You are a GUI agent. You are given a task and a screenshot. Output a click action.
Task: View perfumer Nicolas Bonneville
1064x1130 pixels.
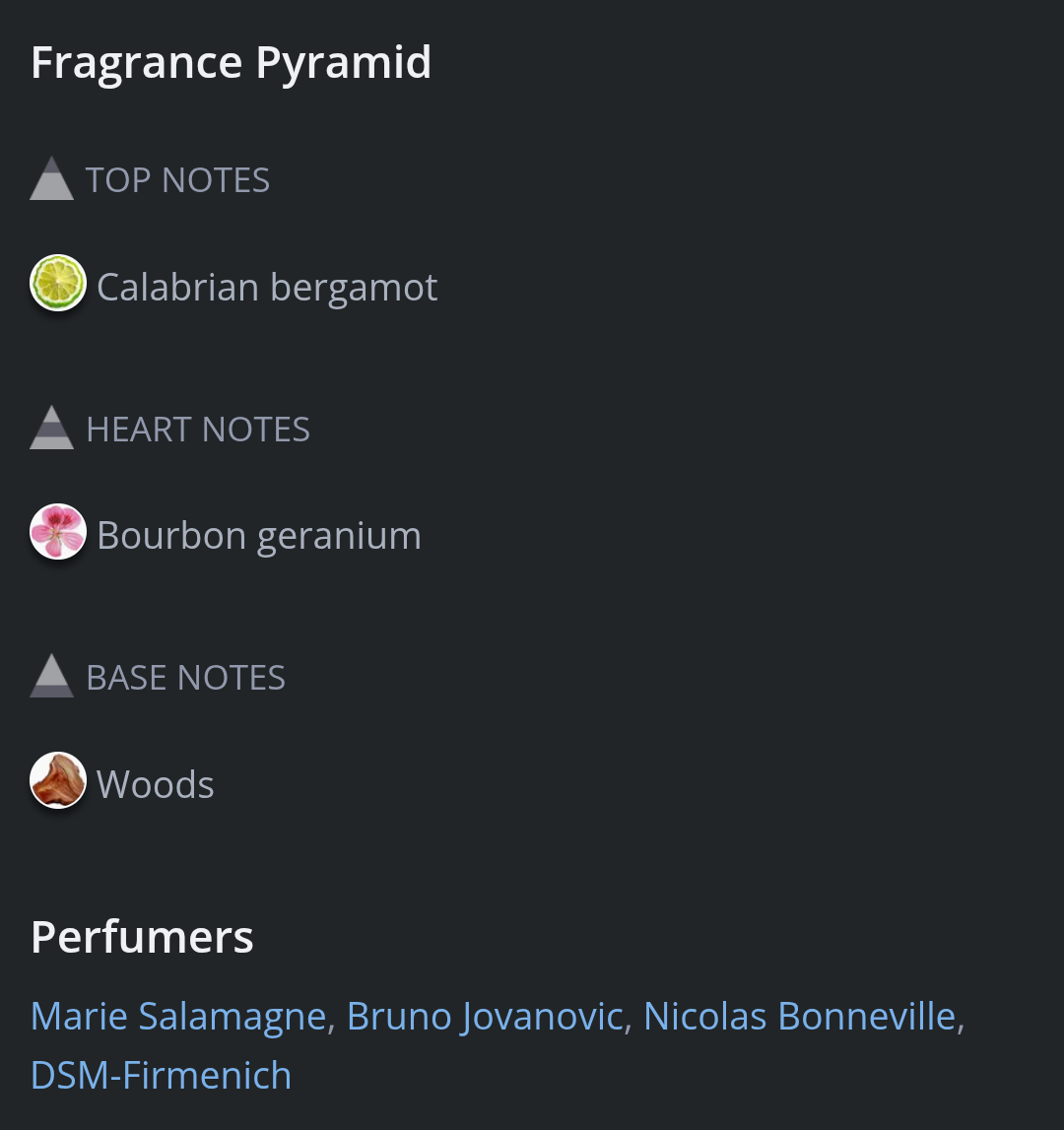pos(799,1016)
